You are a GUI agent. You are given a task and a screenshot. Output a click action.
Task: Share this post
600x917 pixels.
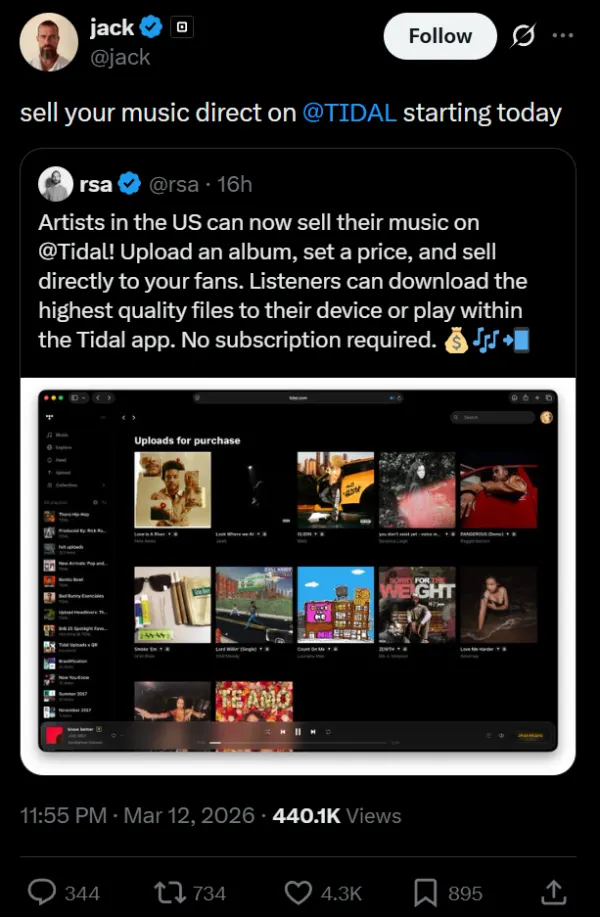(552, 892)
